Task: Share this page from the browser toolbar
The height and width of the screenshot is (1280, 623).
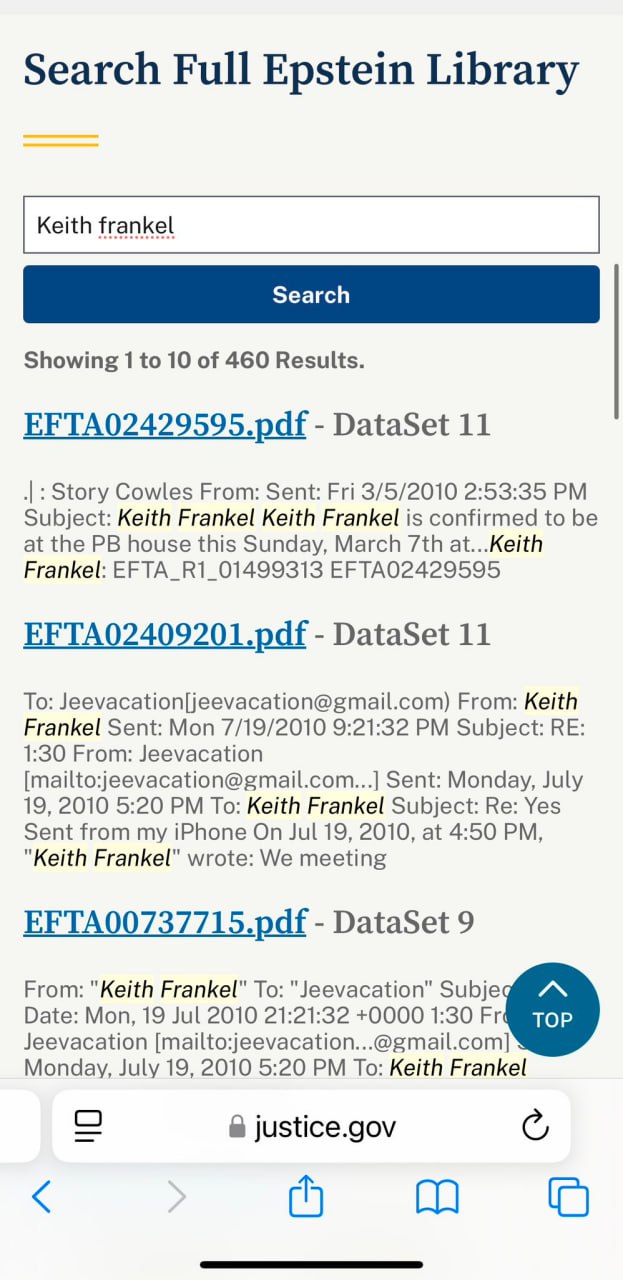Action: point(307,1196)
